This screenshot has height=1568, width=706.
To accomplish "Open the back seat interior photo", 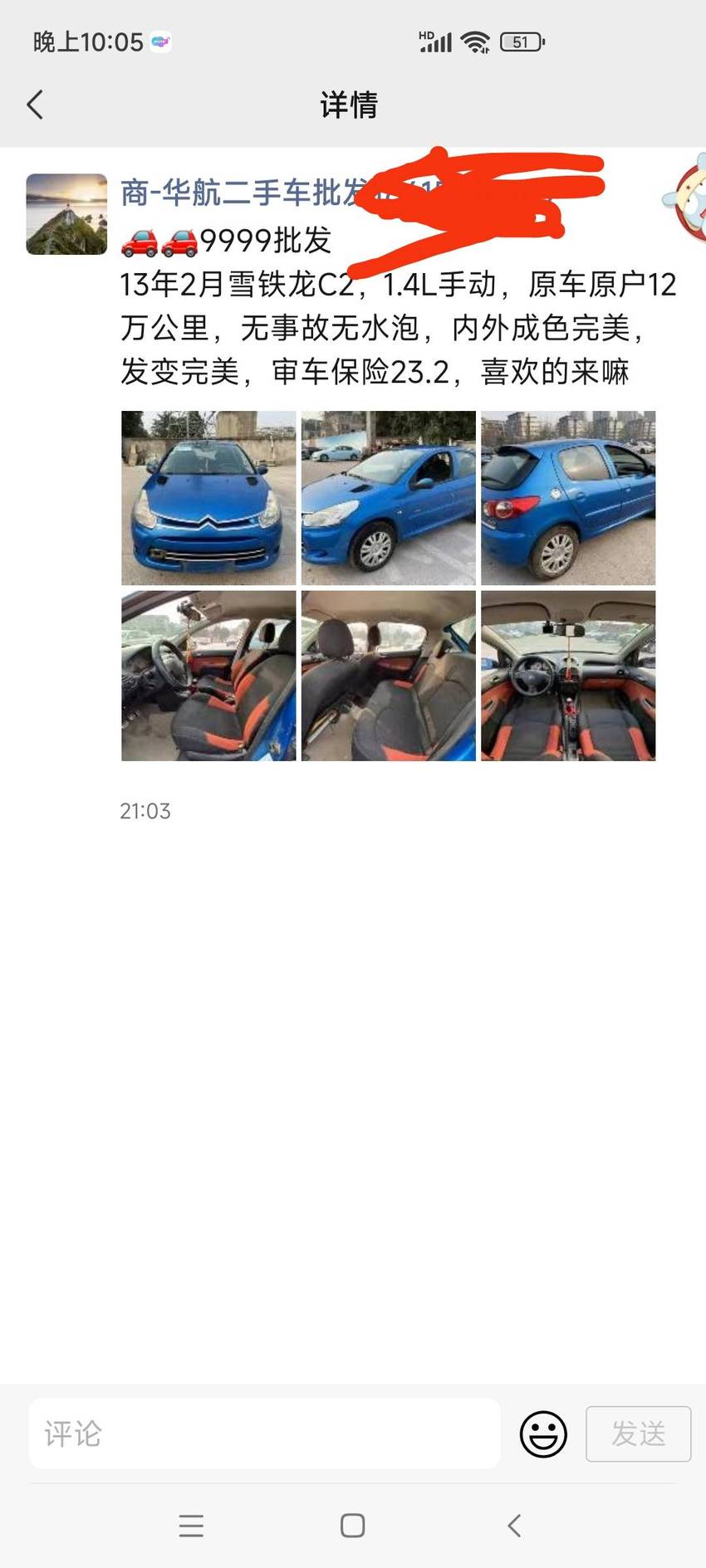I will pyautogui.click(x=388, y=676).
